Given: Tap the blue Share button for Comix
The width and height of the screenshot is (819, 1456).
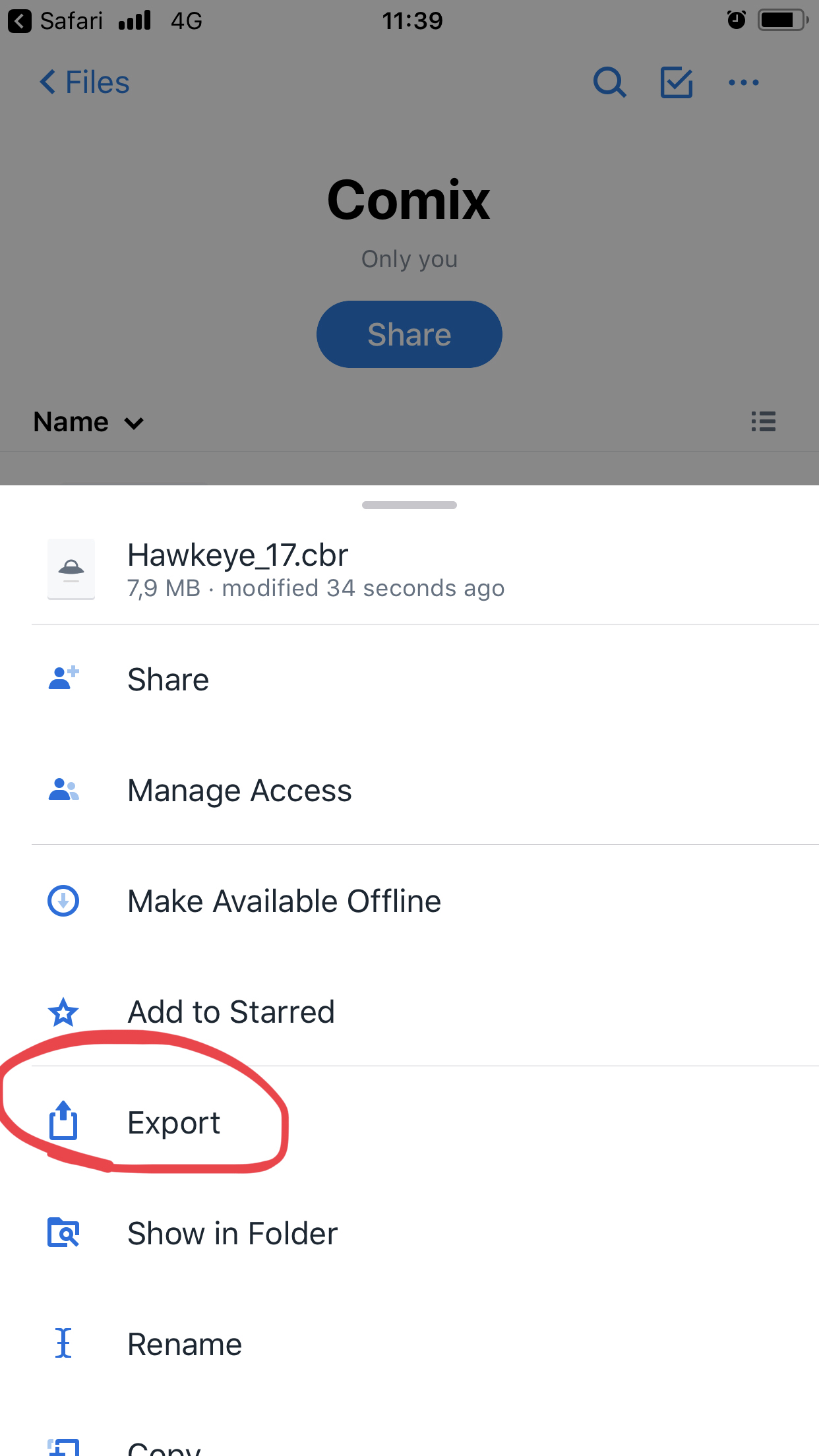Looking at the screenshot, I should [x=409, y=334].
